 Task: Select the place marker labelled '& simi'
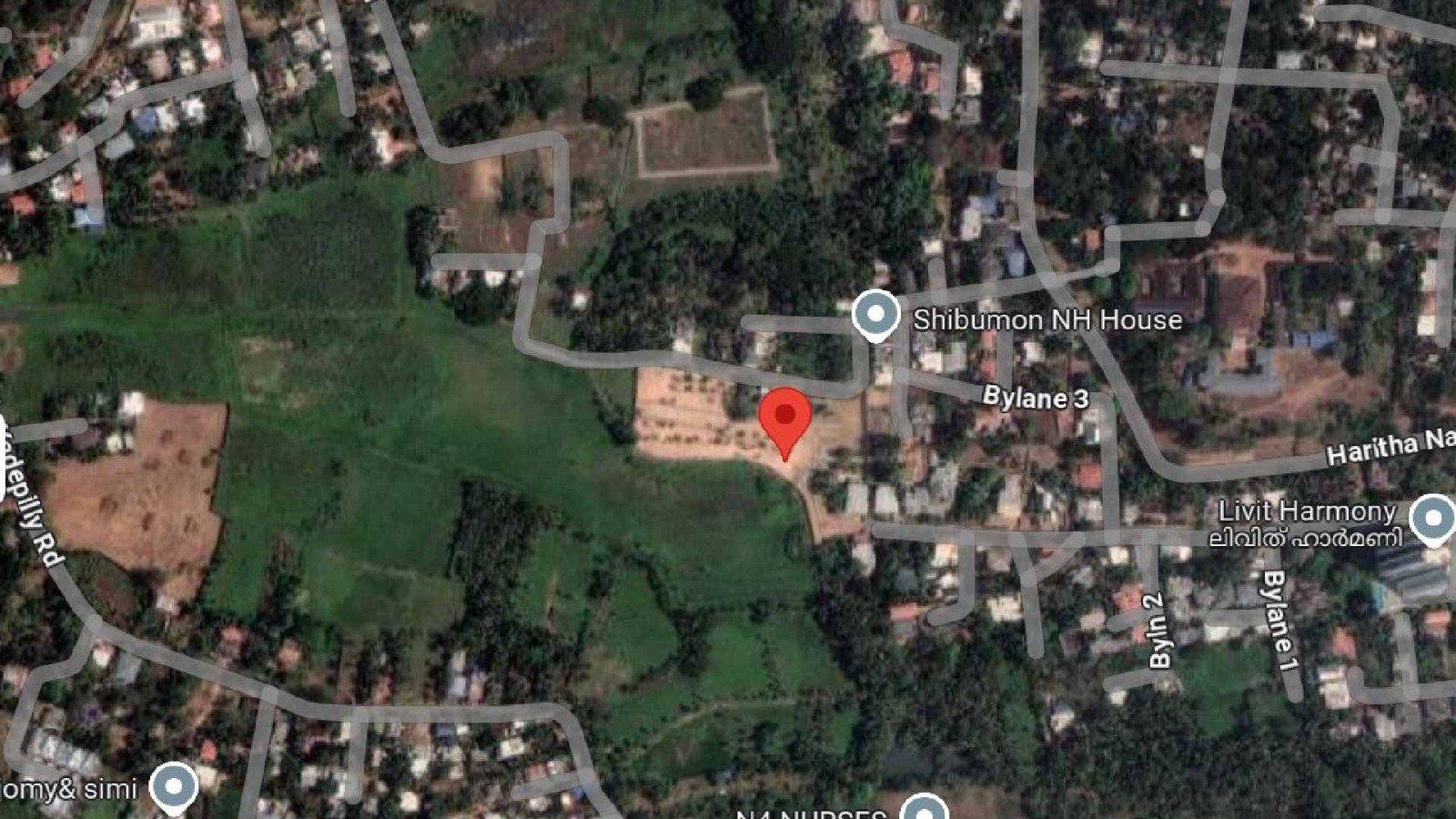[174, 786]
